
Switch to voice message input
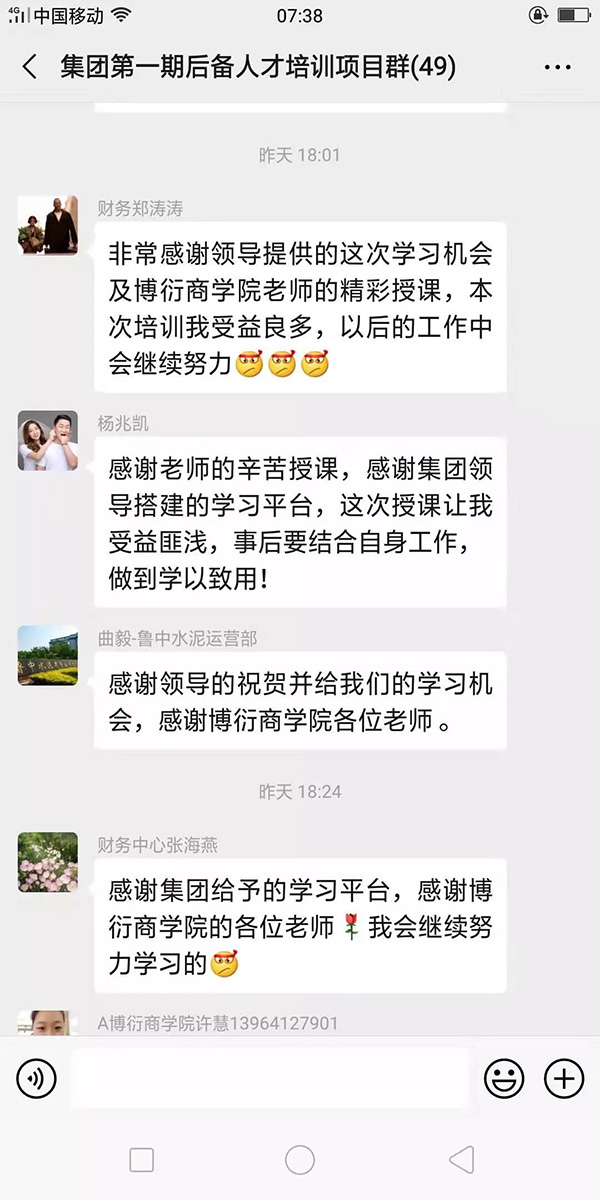37,1078
